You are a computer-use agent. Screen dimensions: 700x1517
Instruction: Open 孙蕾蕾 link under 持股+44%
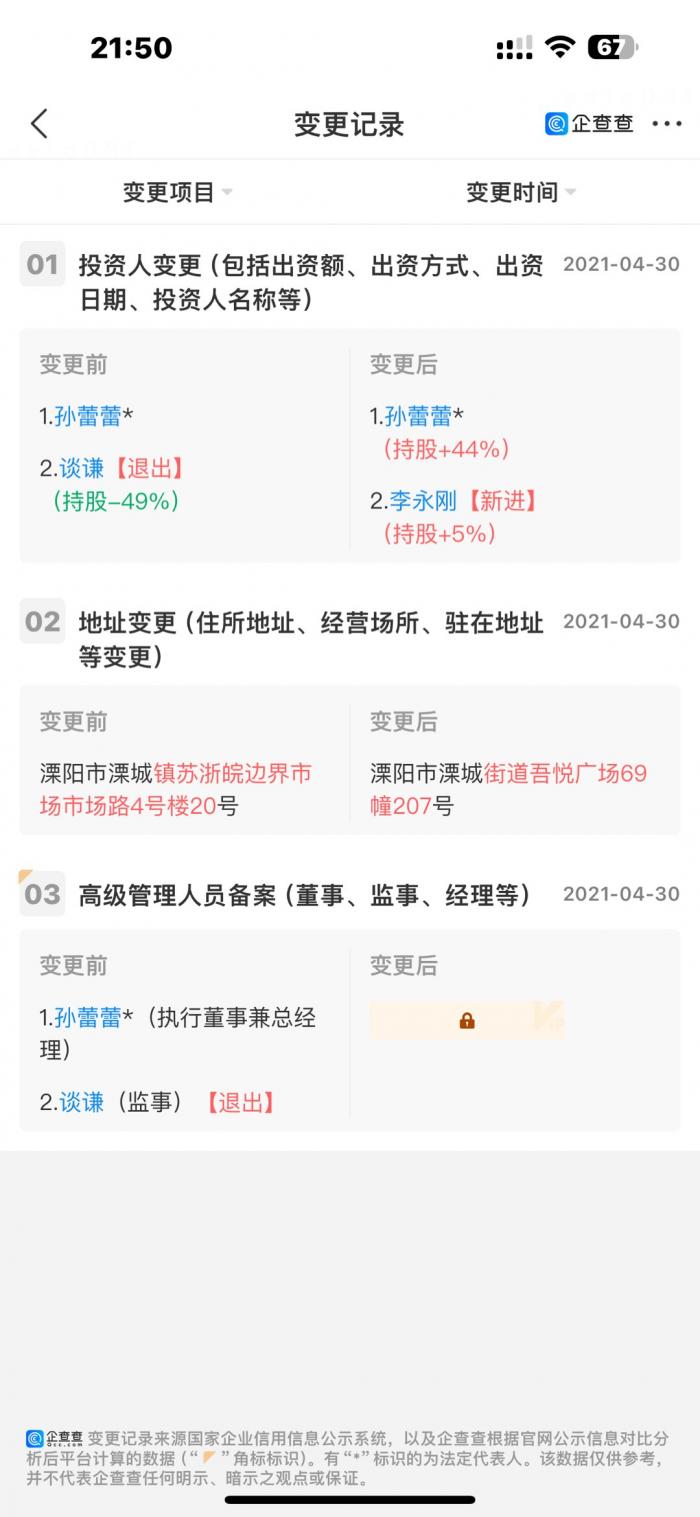[x=420, y=417]
